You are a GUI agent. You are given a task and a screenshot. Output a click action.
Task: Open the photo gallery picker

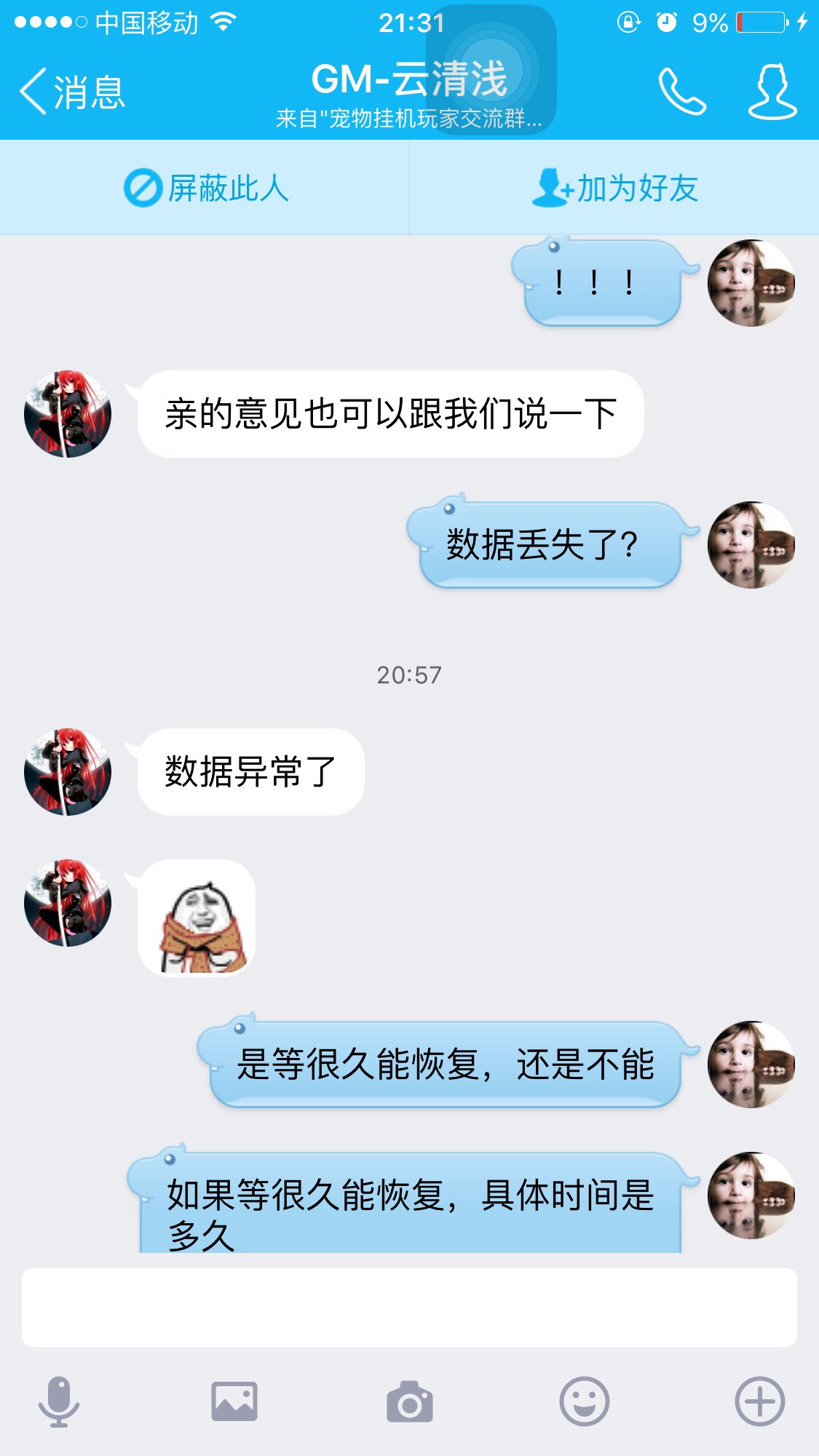click(x=234, y=1401)
